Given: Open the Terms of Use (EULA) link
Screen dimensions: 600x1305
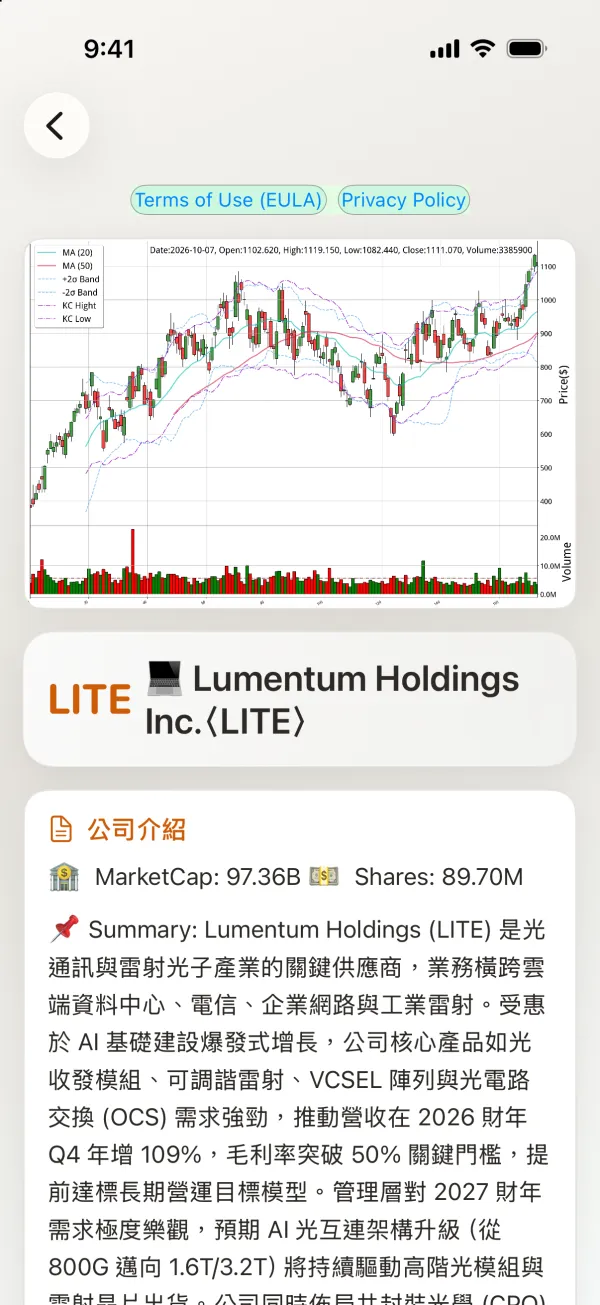Looking at the screenshot, I should pyautogui.click(x=229, y=200).
